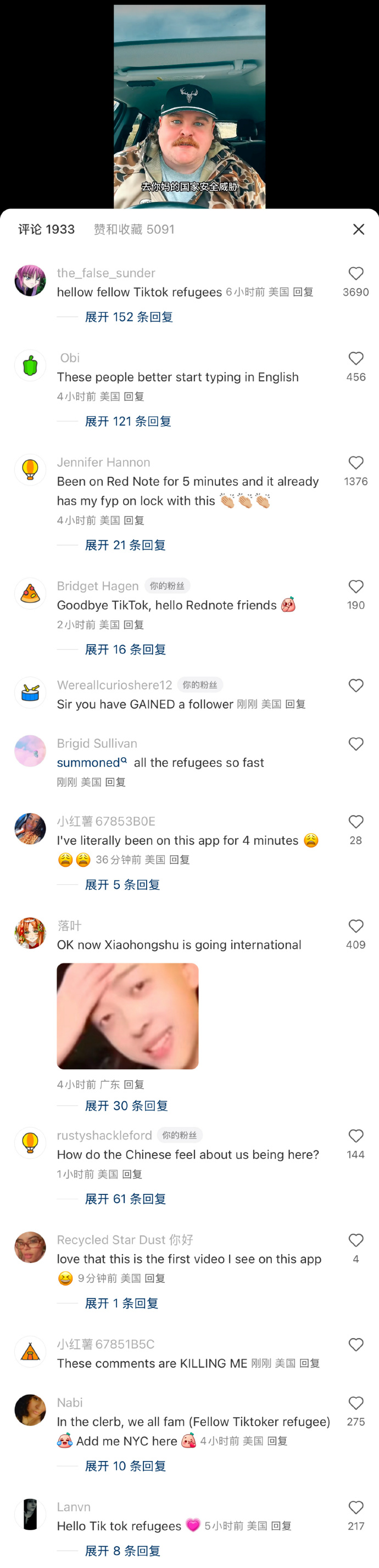
Task: Expand 30 replies under 落叶's comment
Action: 126,1106
